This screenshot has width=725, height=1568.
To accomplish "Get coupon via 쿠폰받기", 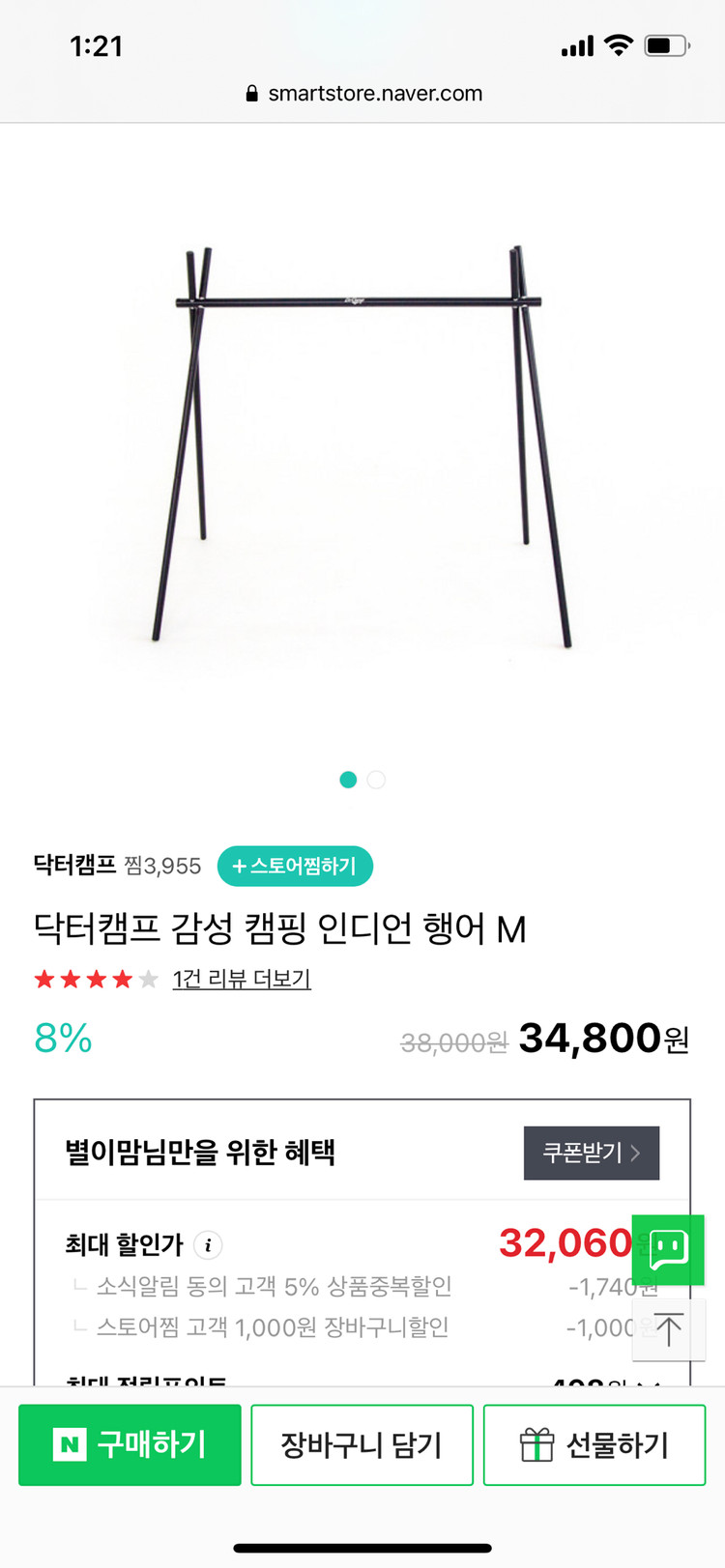I will [x=591, y=1153].
